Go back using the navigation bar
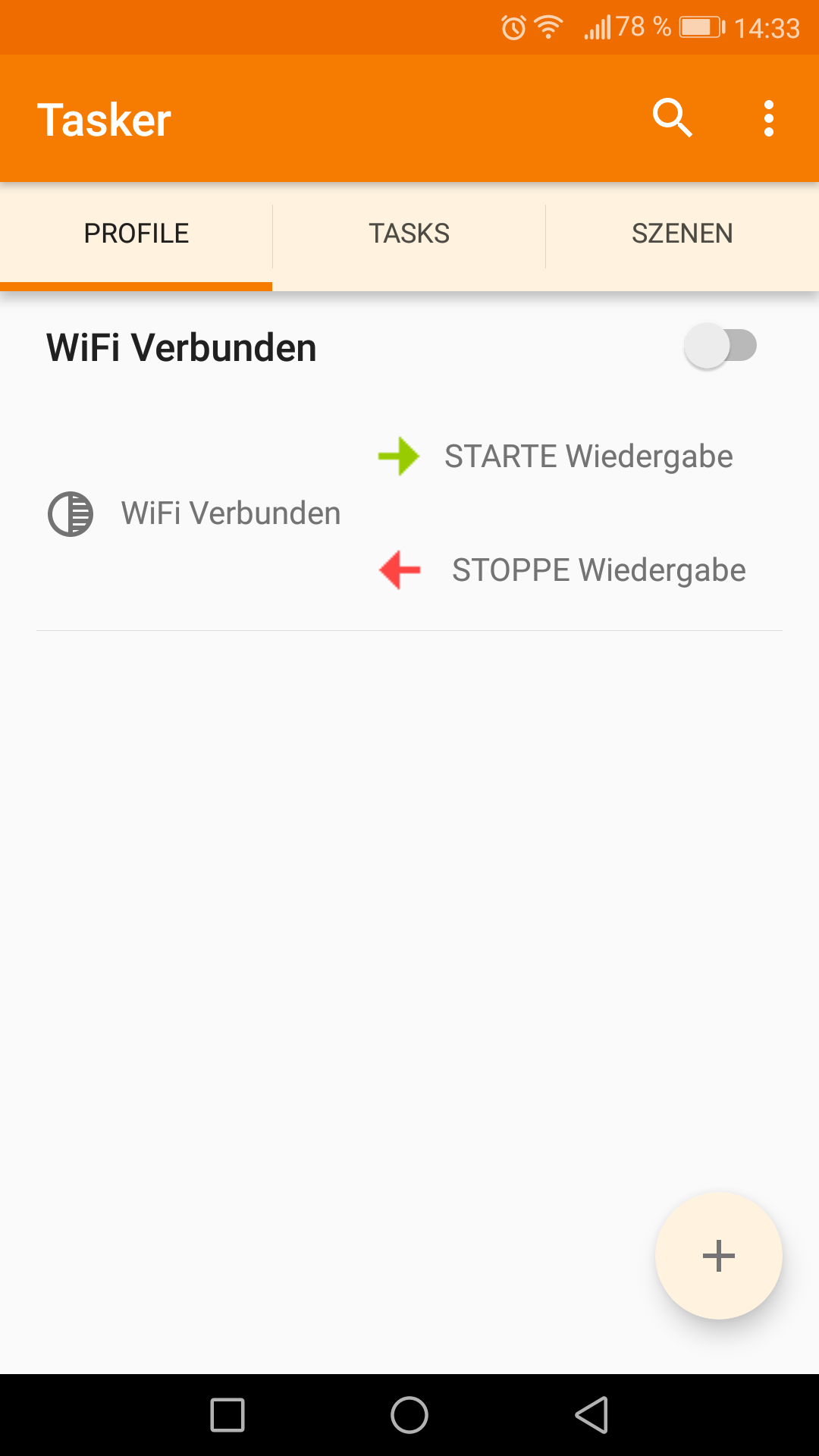Screen dimensions: 819x1456 [592, 1415]
